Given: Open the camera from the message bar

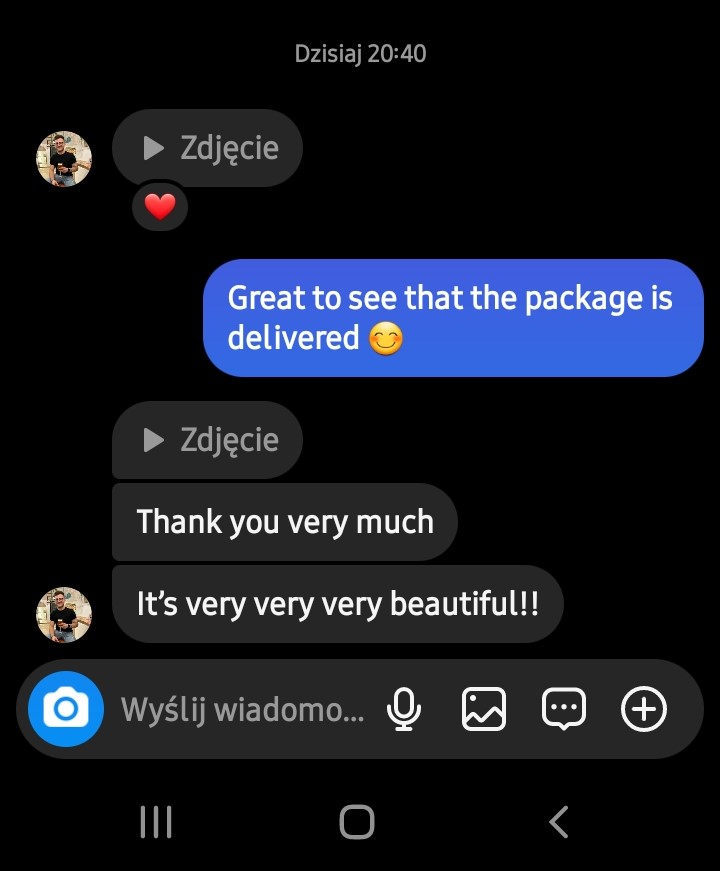Looking at the screenshot, I should pos(66,709).
